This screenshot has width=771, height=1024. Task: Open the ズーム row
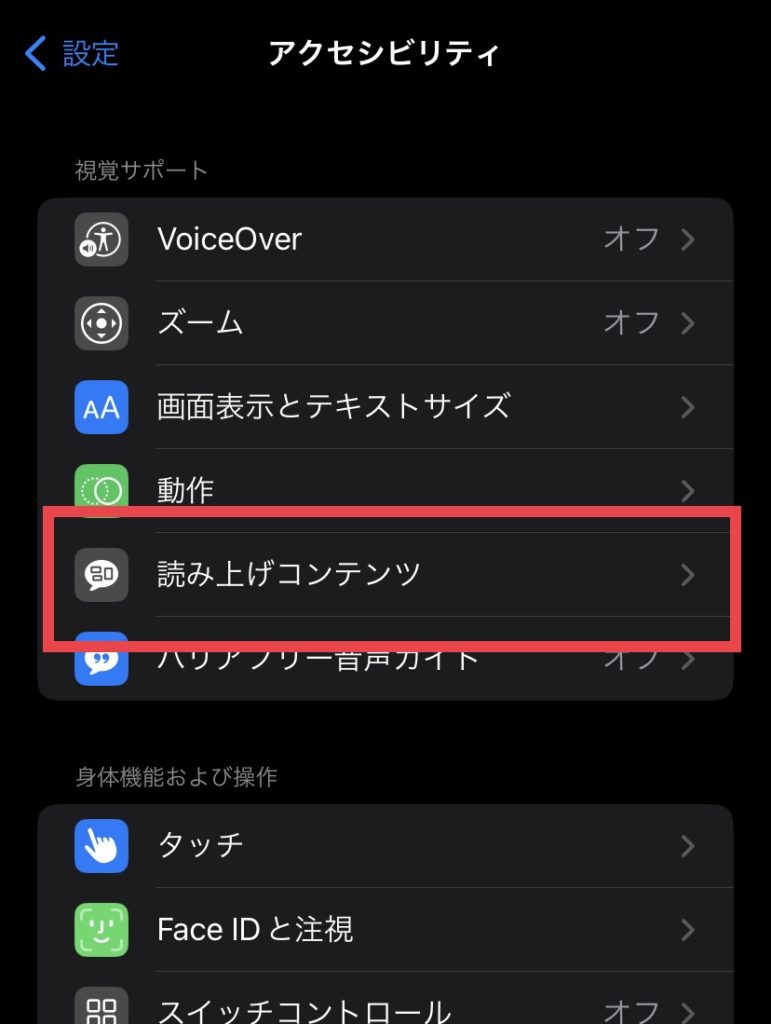tap(385, 323)
